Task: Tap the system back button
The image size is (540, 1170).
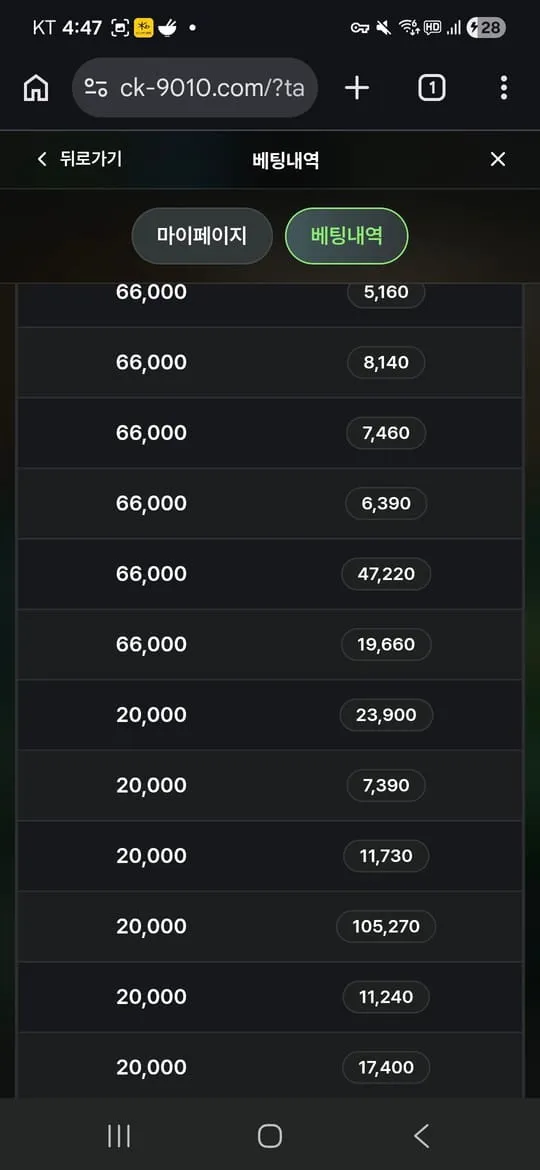Action: click(421, 1136)
